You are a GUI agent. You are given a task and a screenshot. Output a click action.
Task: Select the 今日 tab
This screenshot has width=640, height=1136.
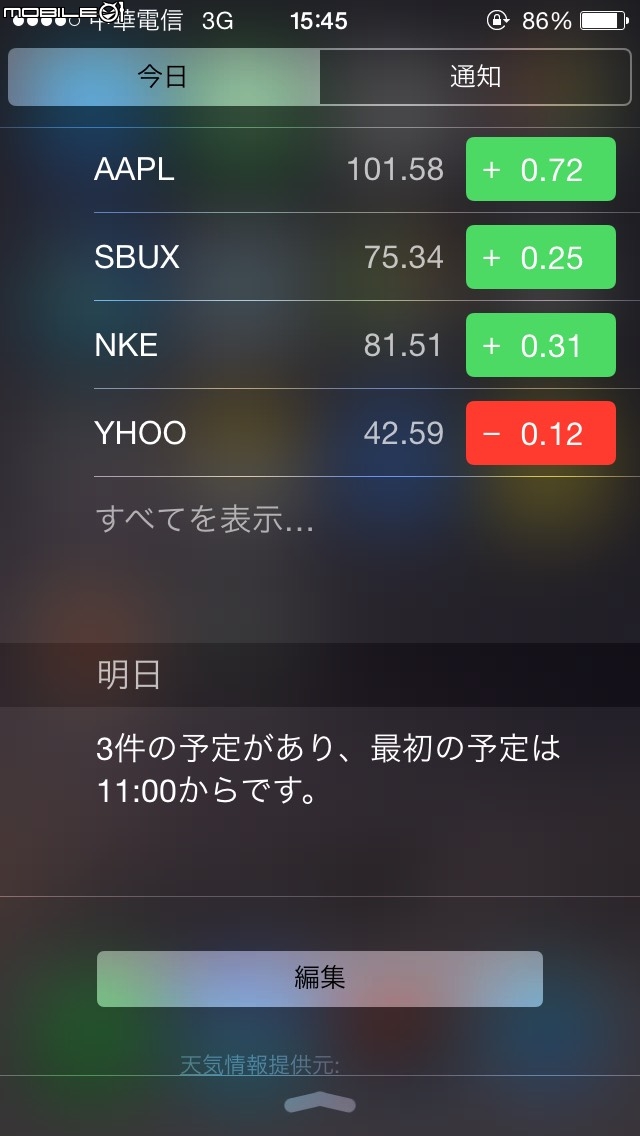click(164, 77)
